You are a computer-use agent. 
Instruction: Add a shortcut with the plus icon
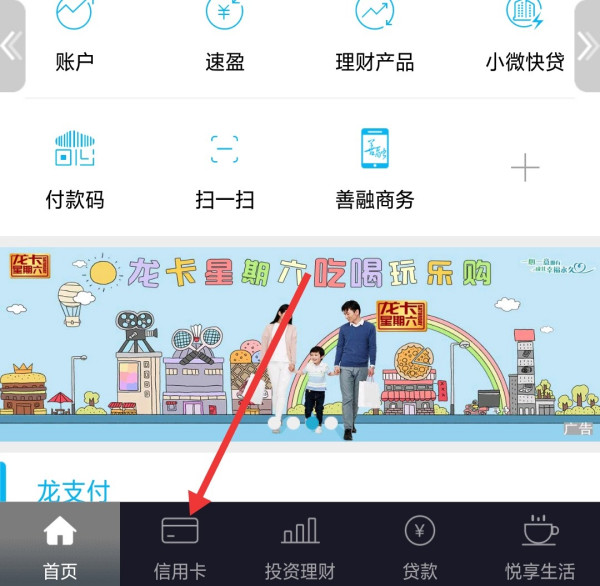click(x=525, y=167)
